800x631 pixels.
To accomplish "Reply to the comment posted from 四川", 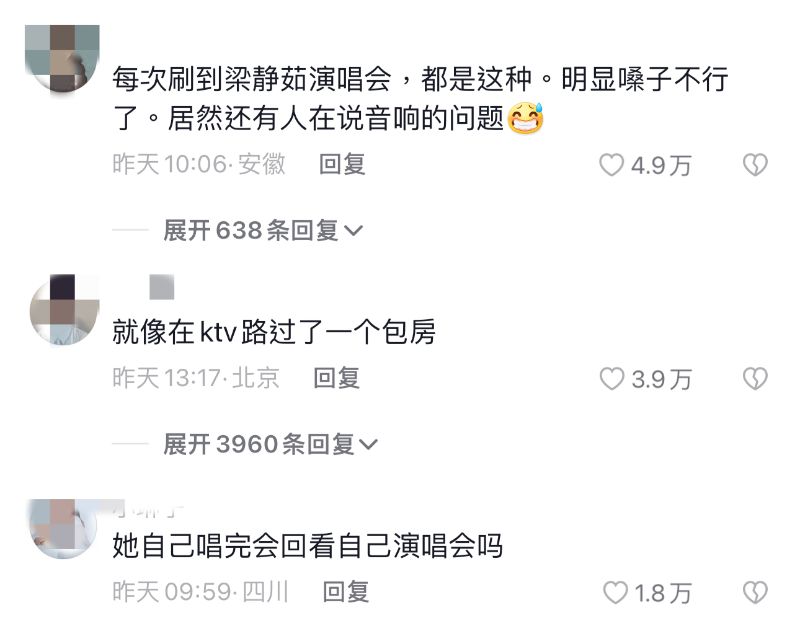I will (346, 592).
